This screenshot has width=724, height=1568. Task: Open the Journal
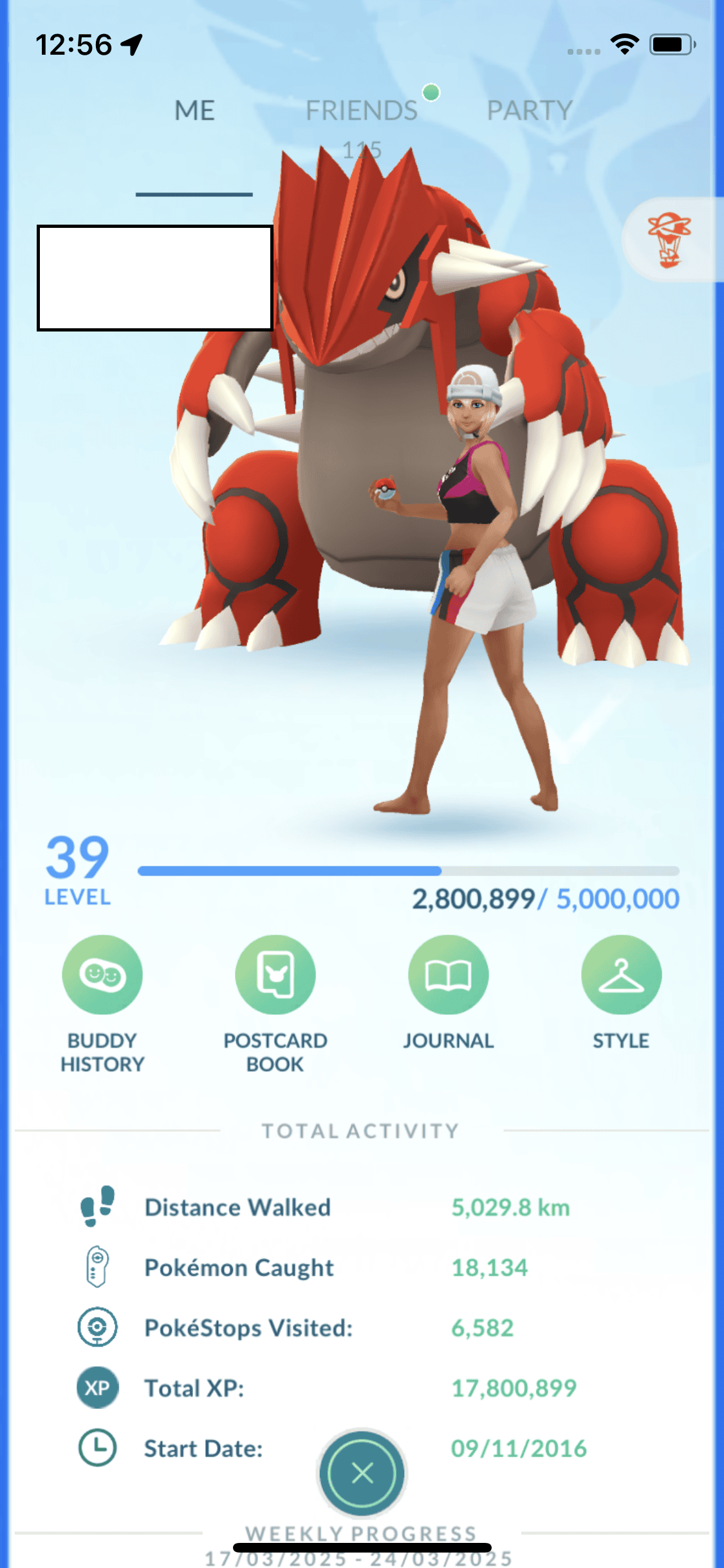click(x=449, y=975)
